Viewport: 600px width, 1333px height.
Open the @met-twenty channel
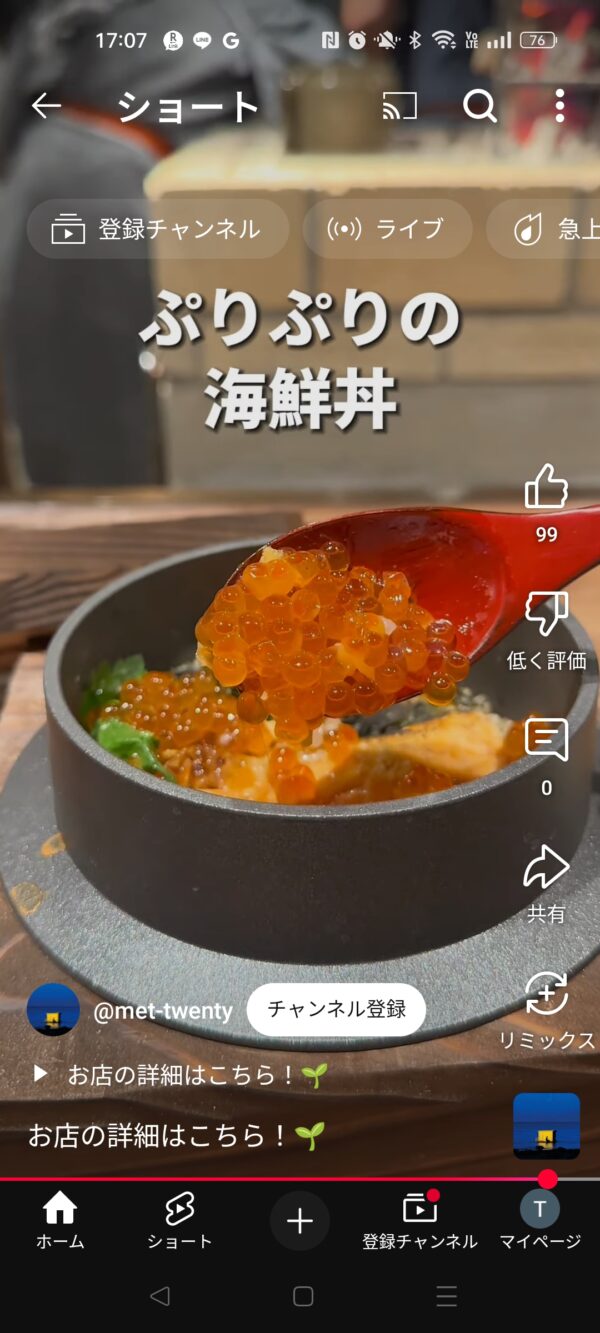[162, 1010]
